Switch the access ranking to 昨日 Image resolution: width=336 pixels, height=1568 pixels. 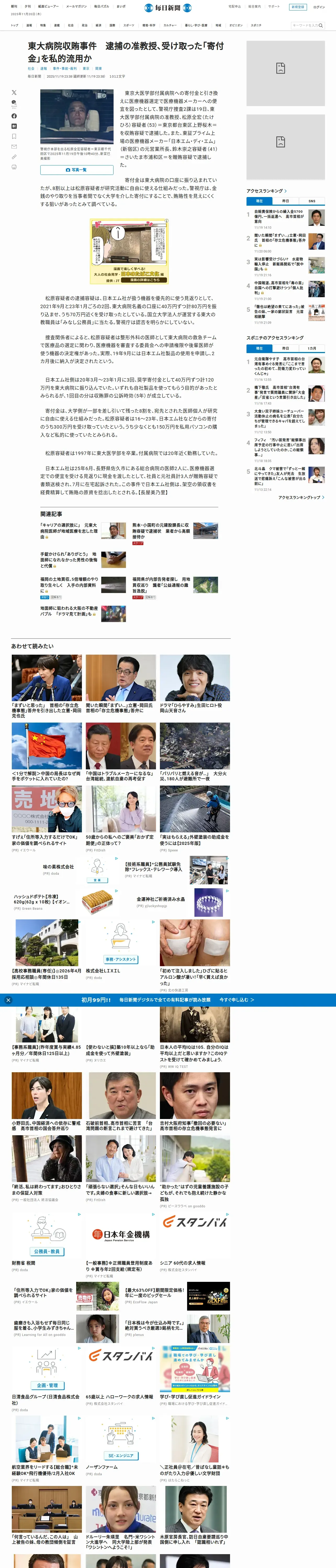tap(285, 201)
